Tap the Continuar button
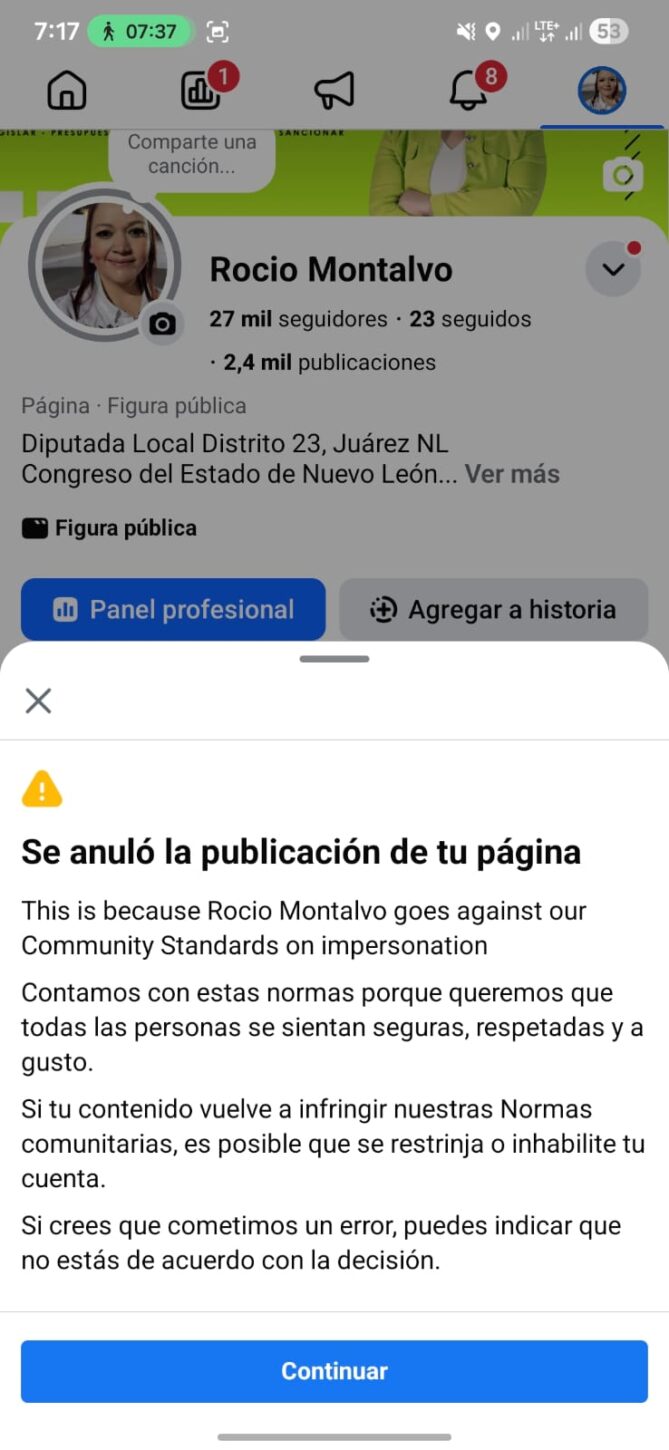This screenshot has width=669, height=1450. [334, 1371]
